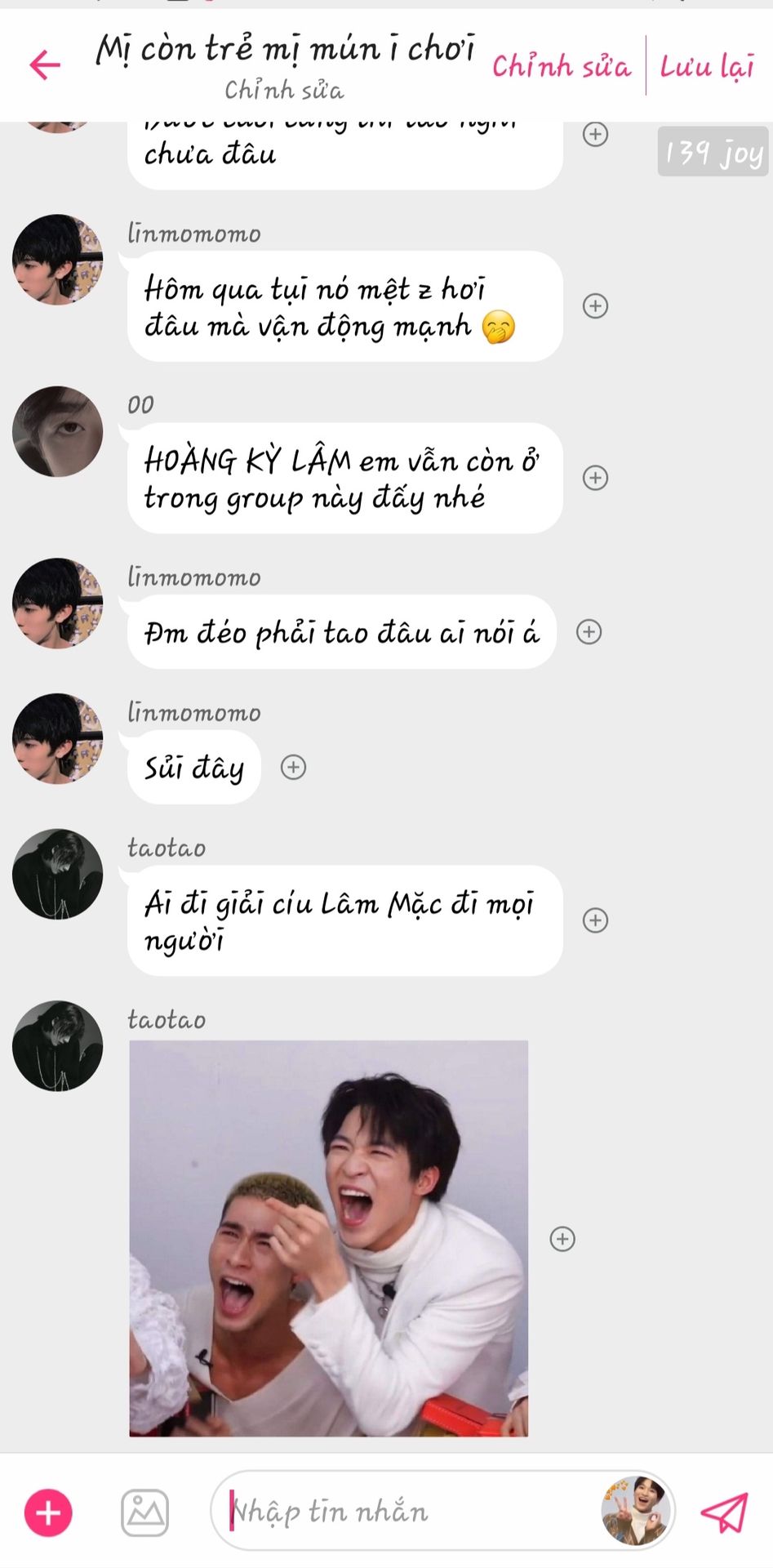Image resolution: width=773 pixels, height=1568 pixels.
Task: Tap linmomomo's avatar beside 'Sủi đây'
Action: coord(57,738)
